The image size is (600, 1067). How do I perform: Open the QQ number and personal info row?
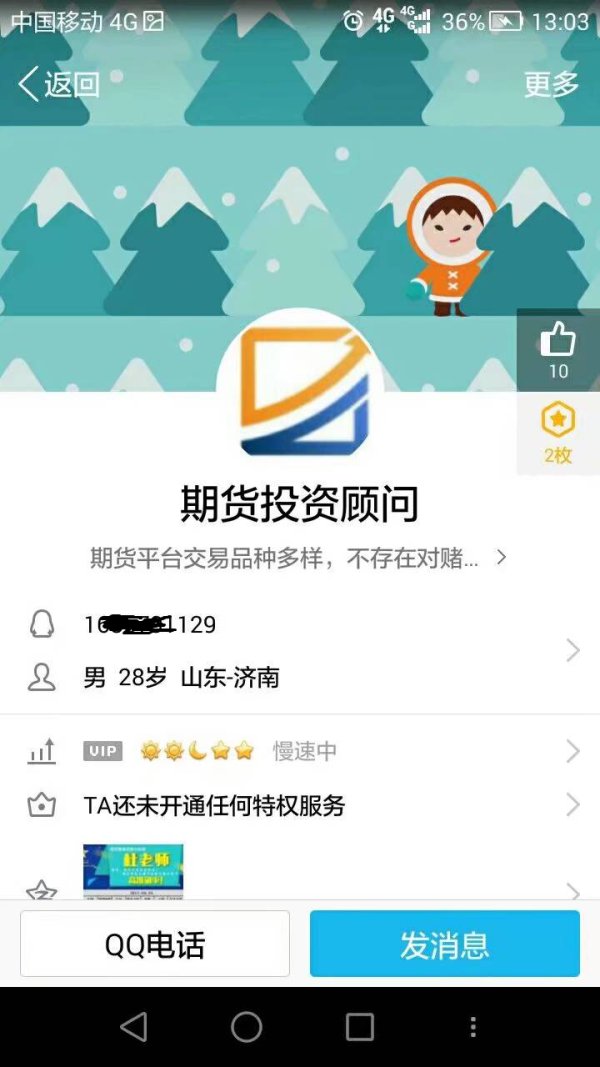(x=300, y=651)
